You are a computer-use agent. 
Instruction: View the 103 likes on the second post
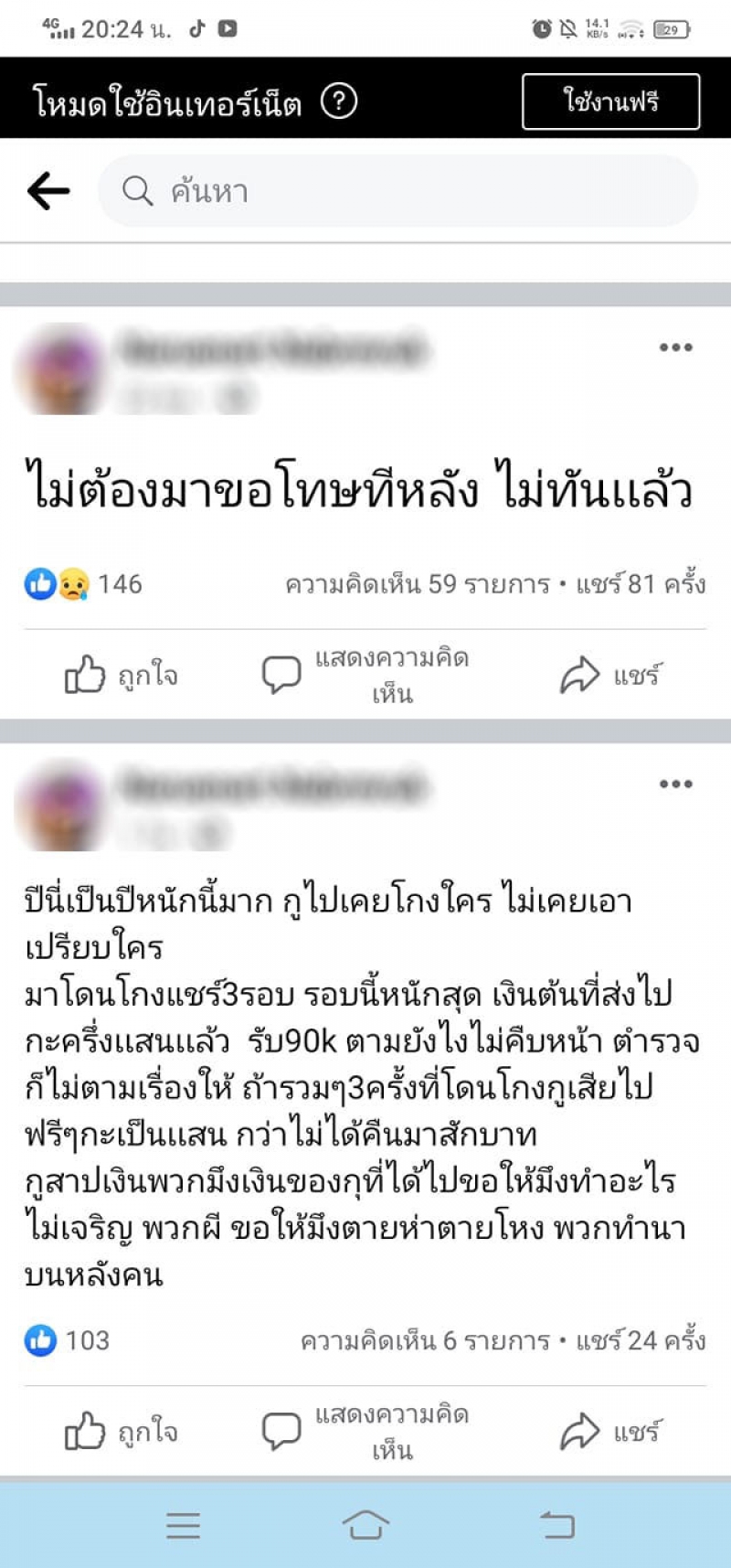tap(68, 1340)
